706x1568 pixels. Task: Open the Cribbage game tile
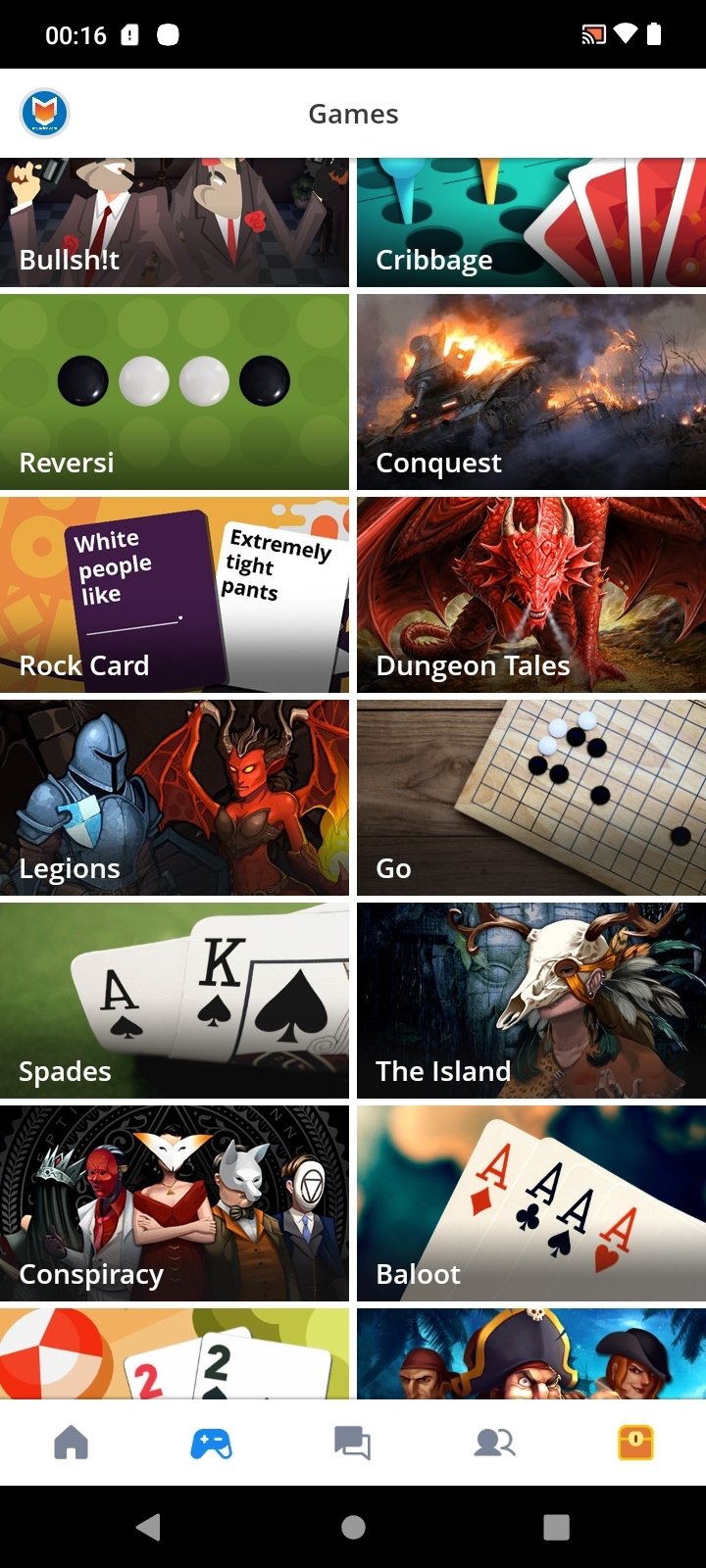530,222
